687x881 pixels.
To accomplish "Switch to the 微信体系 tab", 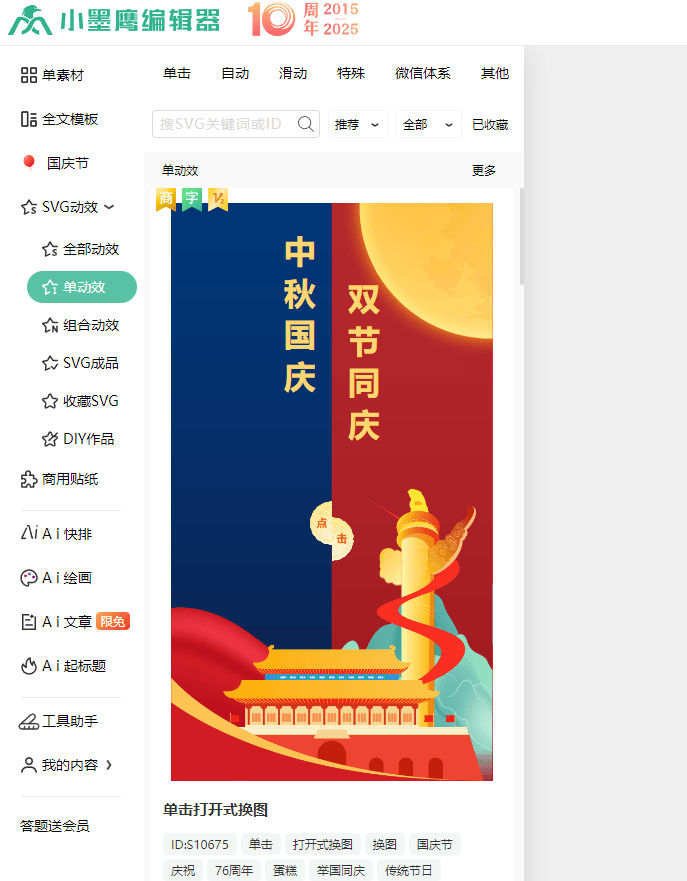I will 422,73.
